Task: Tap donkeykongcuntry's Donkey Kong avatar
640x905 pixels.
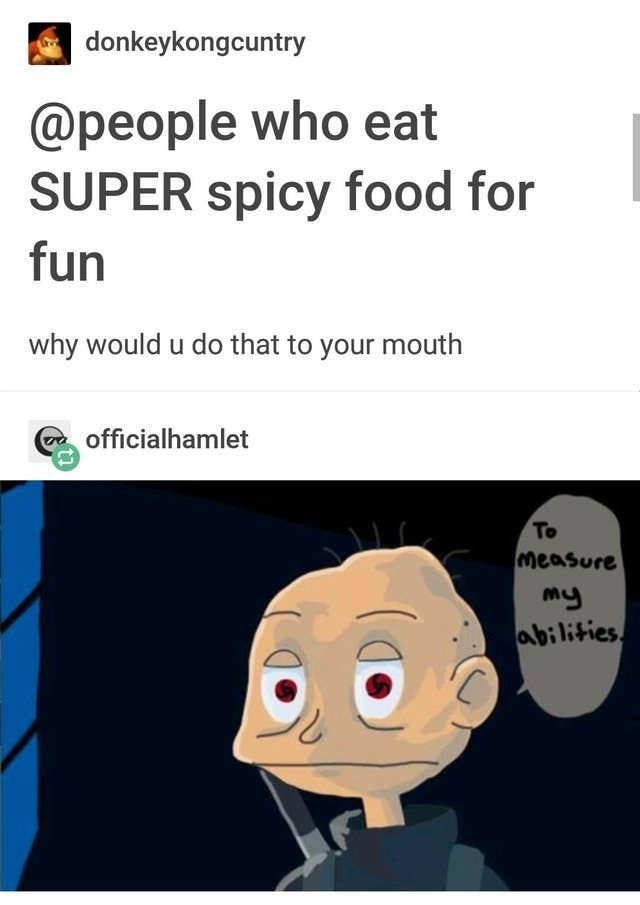Action: tap(49, 44)
